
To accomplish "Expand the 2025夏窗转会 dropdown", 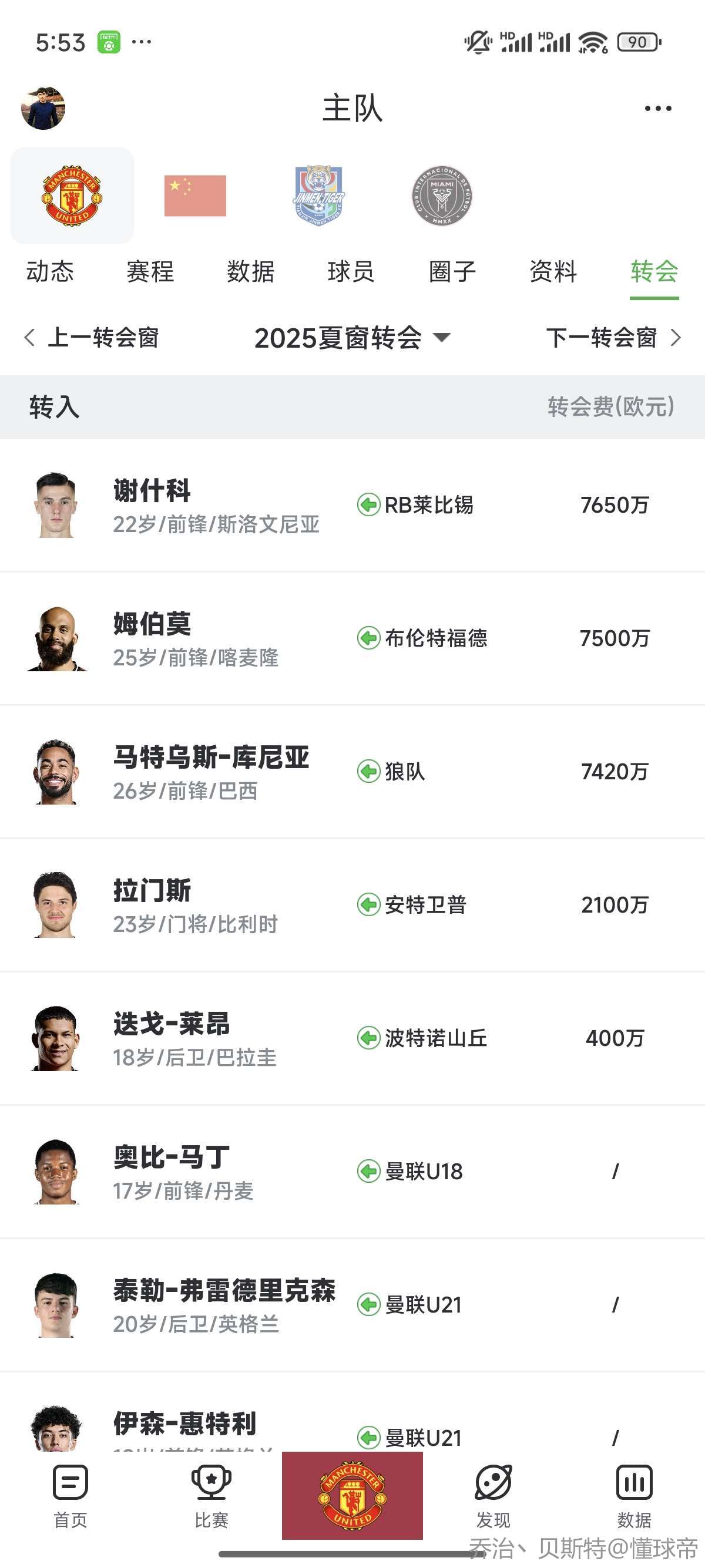I will point(352,338).
